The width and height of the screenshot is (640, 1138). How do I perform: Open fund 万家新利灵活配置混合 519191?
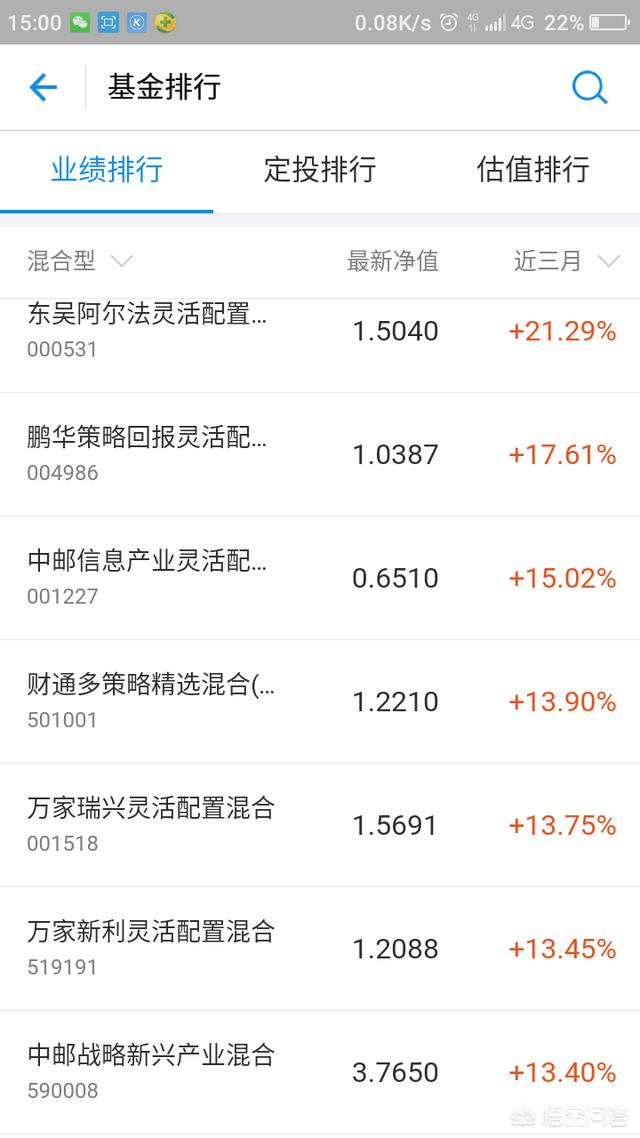[x=320, y=949]
